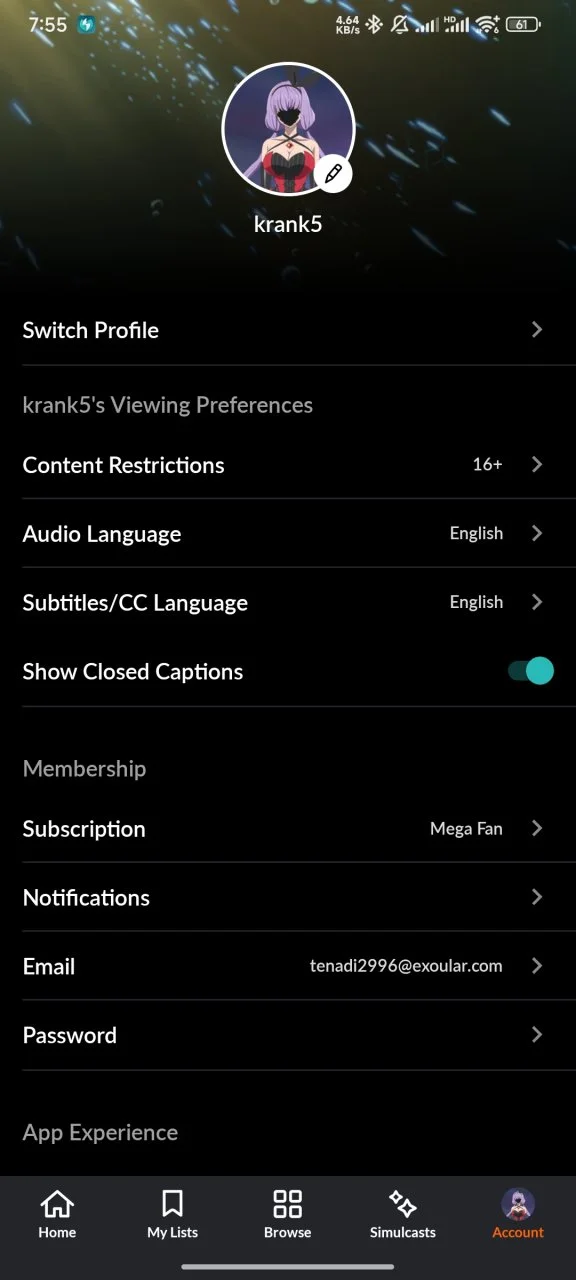Screen dimensions: 576x1280
Task: Switch to the Browse tab
Action: (288, 1214)
